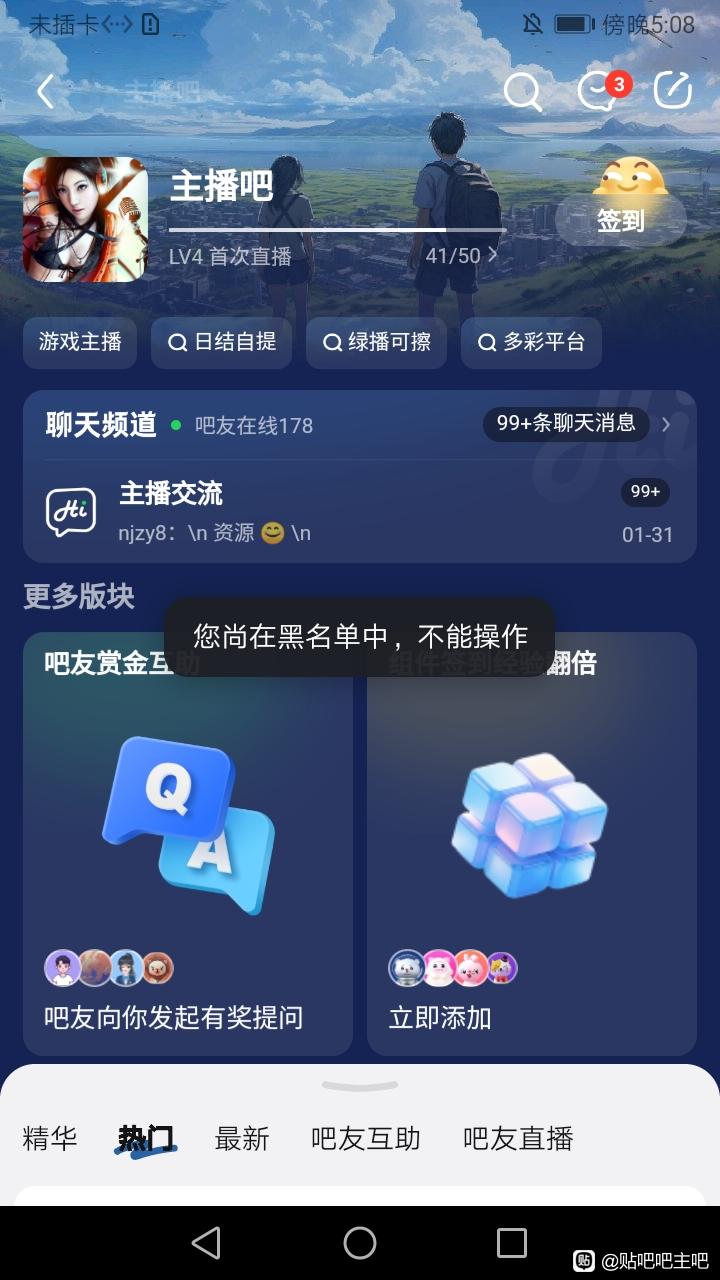The image size is (720, 1280).
Task: Open search in 主播吧
Action: point(522,92)
